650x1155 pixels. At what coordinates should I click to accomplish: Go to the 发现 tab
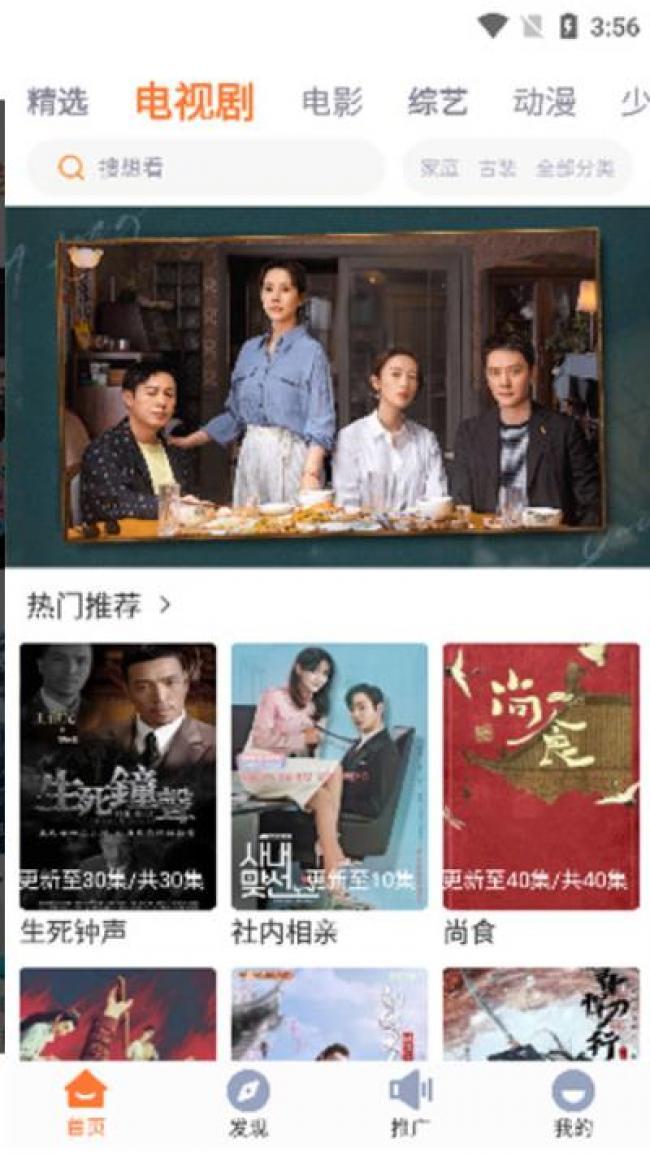(248, 1103)
